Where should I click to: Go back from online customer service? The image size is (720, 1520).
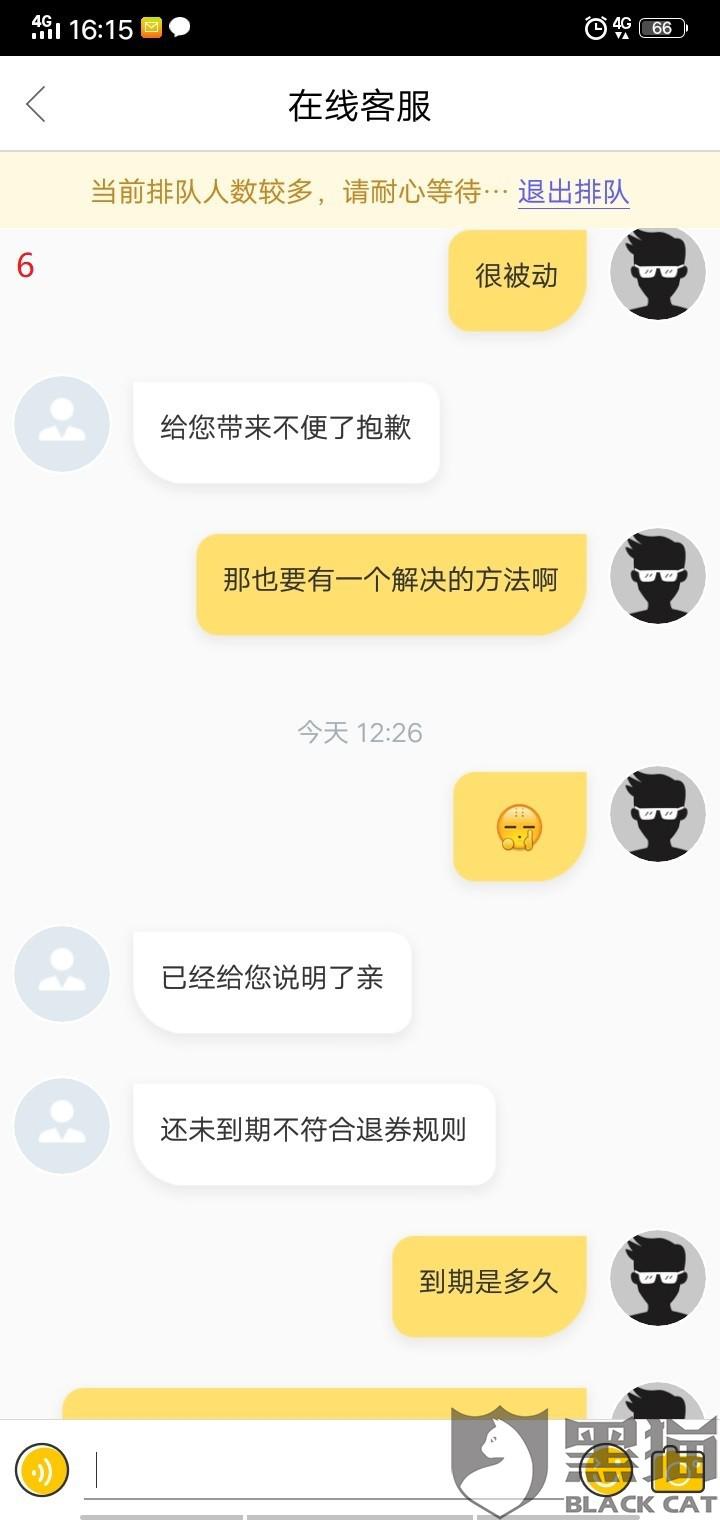36,105
